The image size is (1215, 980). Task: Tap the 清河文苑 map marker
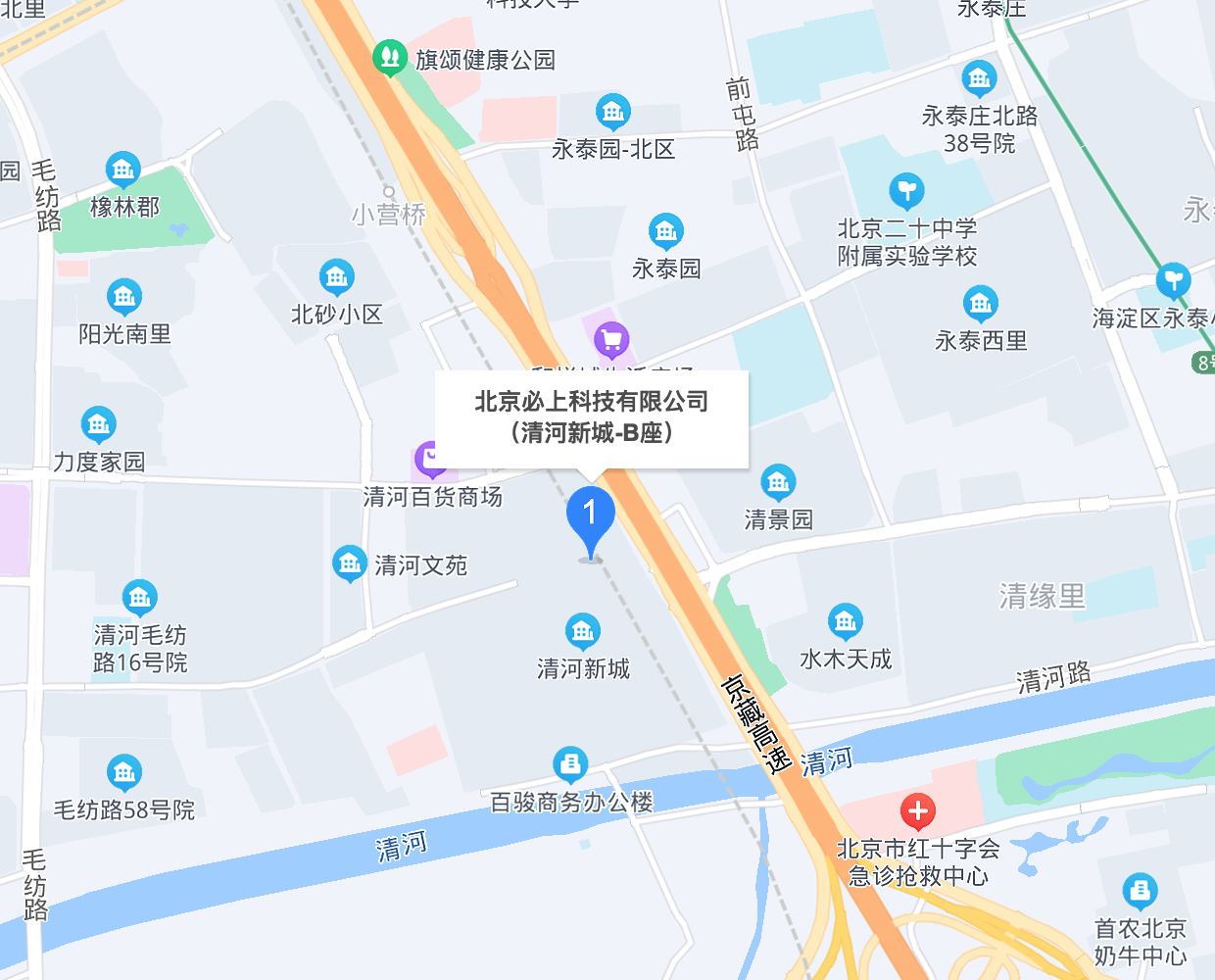(350, 563)
